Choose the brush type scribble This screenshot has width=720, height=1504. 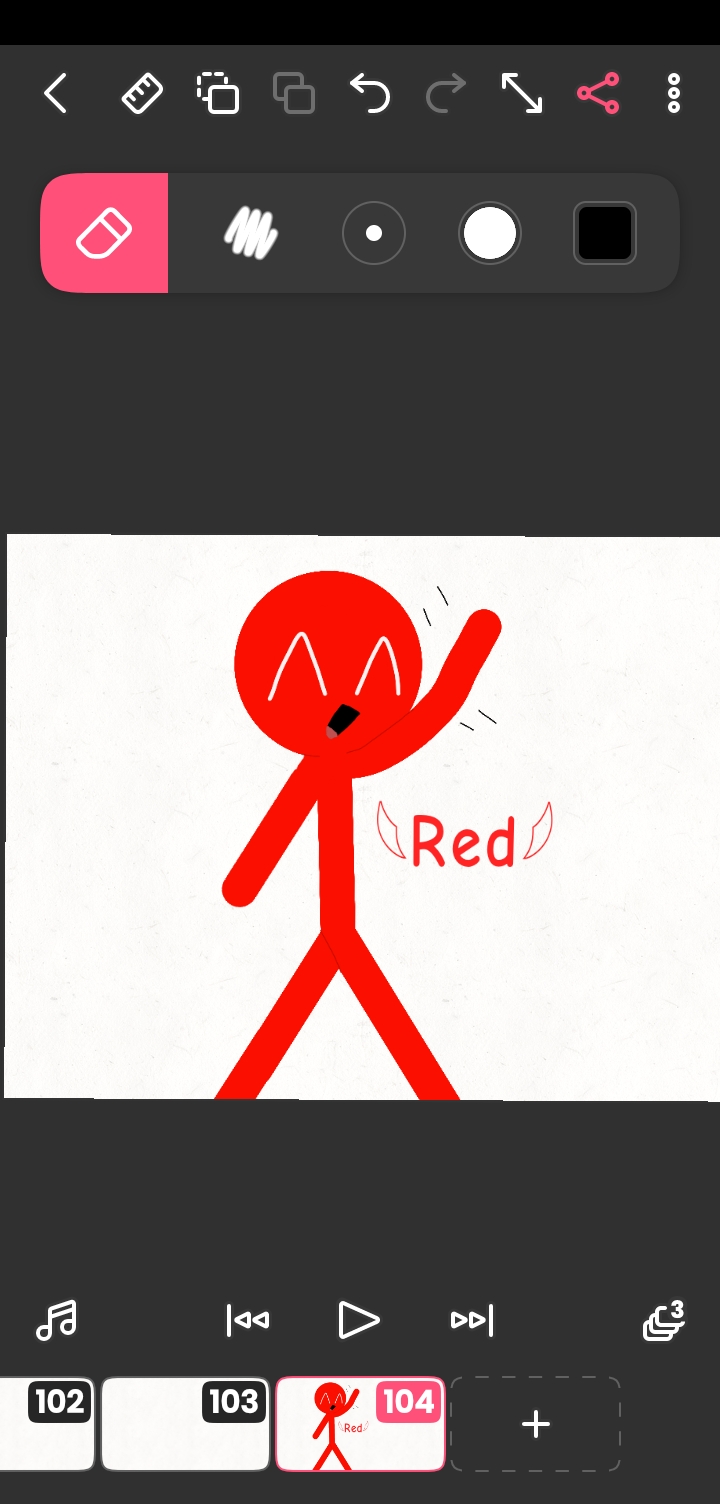250,233
